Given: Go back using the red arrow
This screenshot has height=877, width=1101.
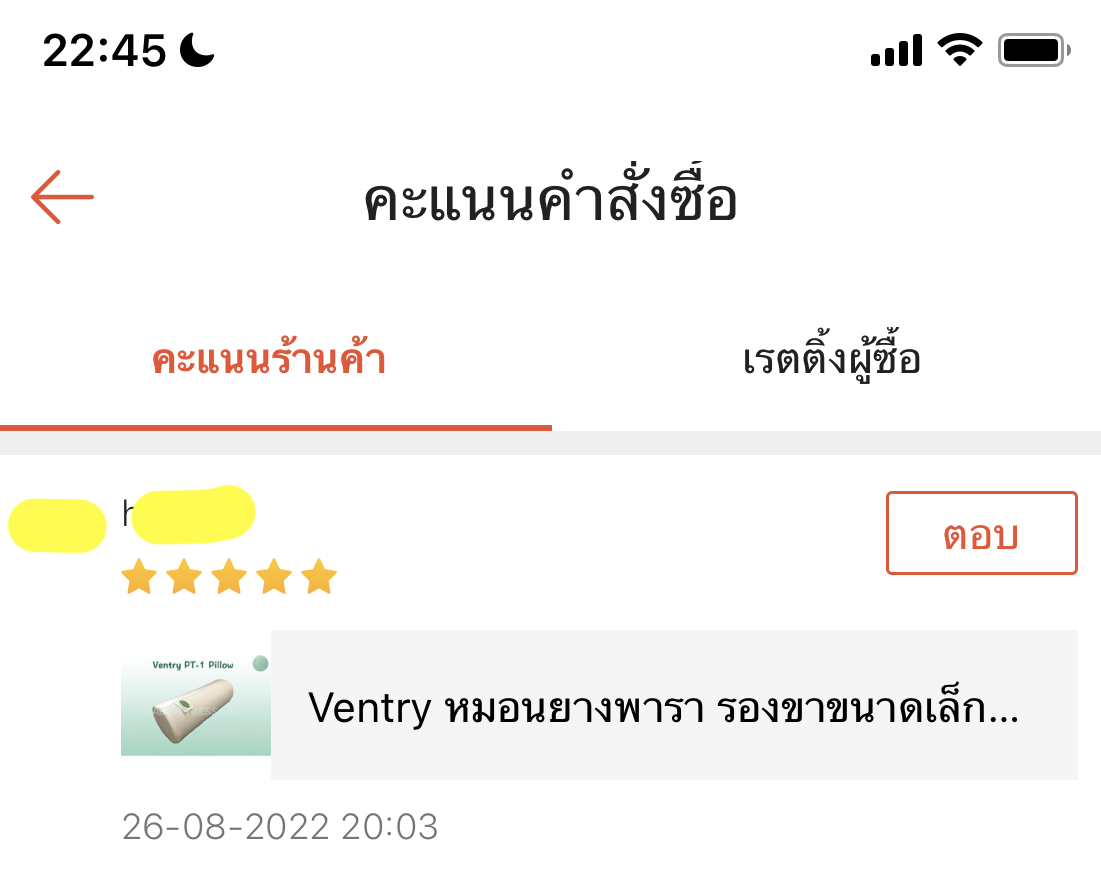Looking at the screenshot, I should click(x=62, y=197).
